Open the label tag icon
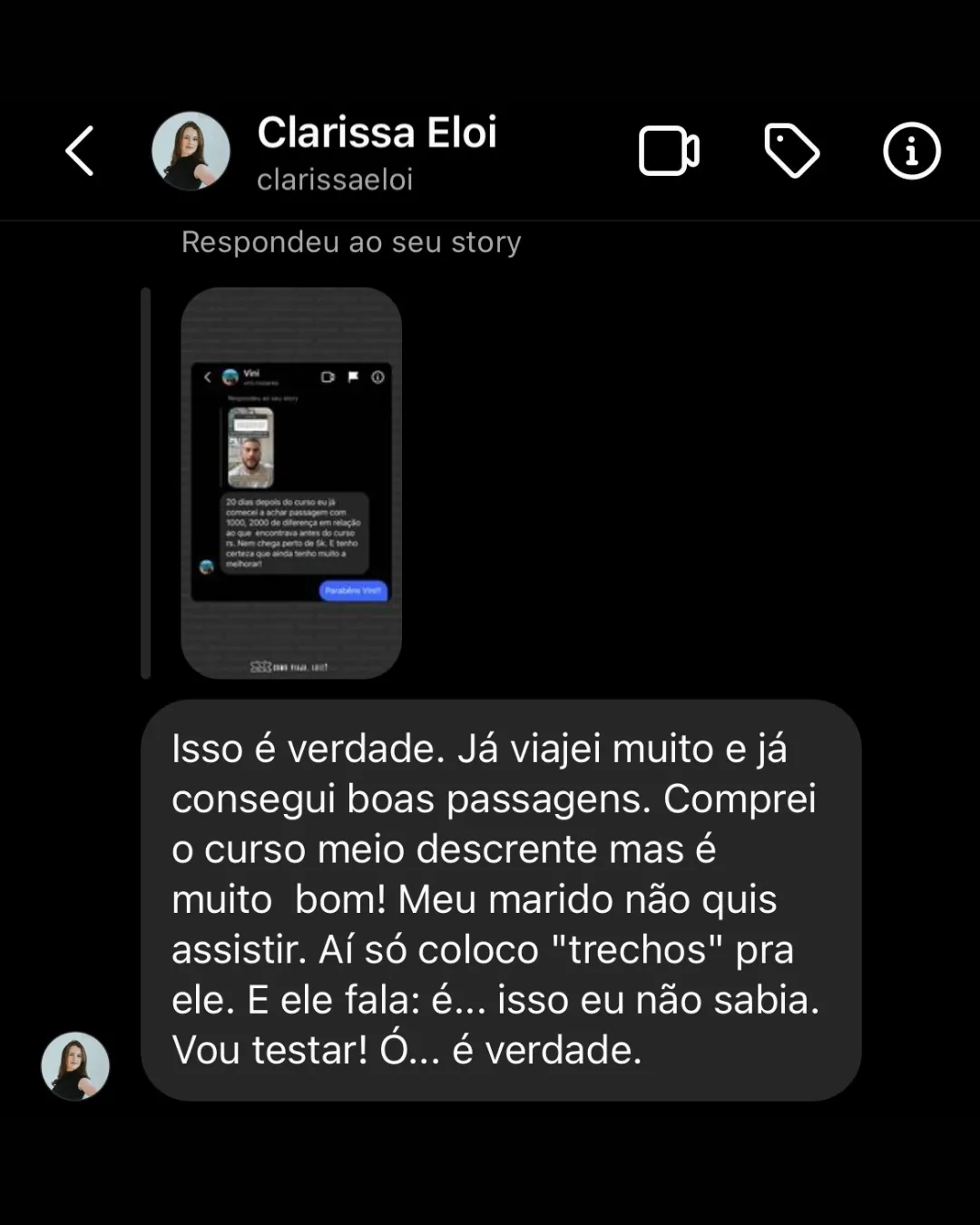 [x=791, y=151]
